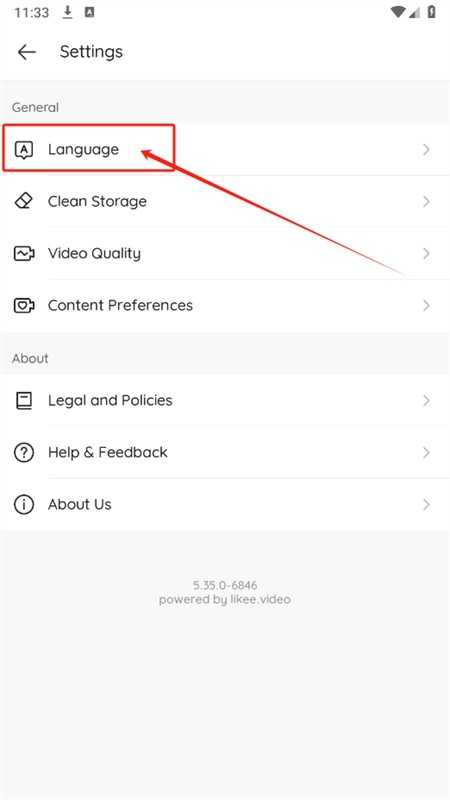Open the Language setting
This screenshot has height=800, width=450.
pos(225,149)
